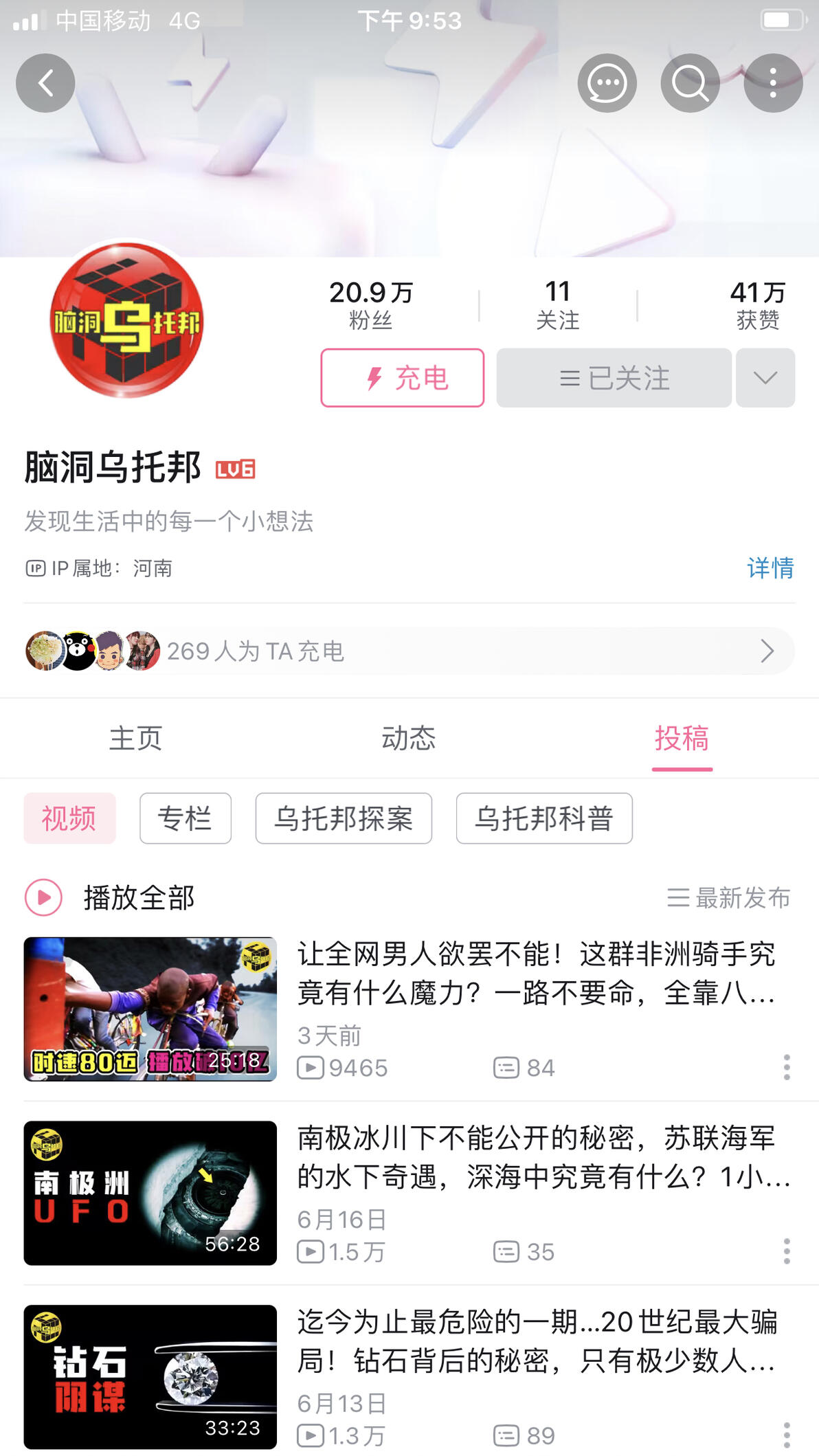The width and height of the screenshot is (819, 1456).
Task: Tap 播放全部 to play all videos
Action: 110,897
